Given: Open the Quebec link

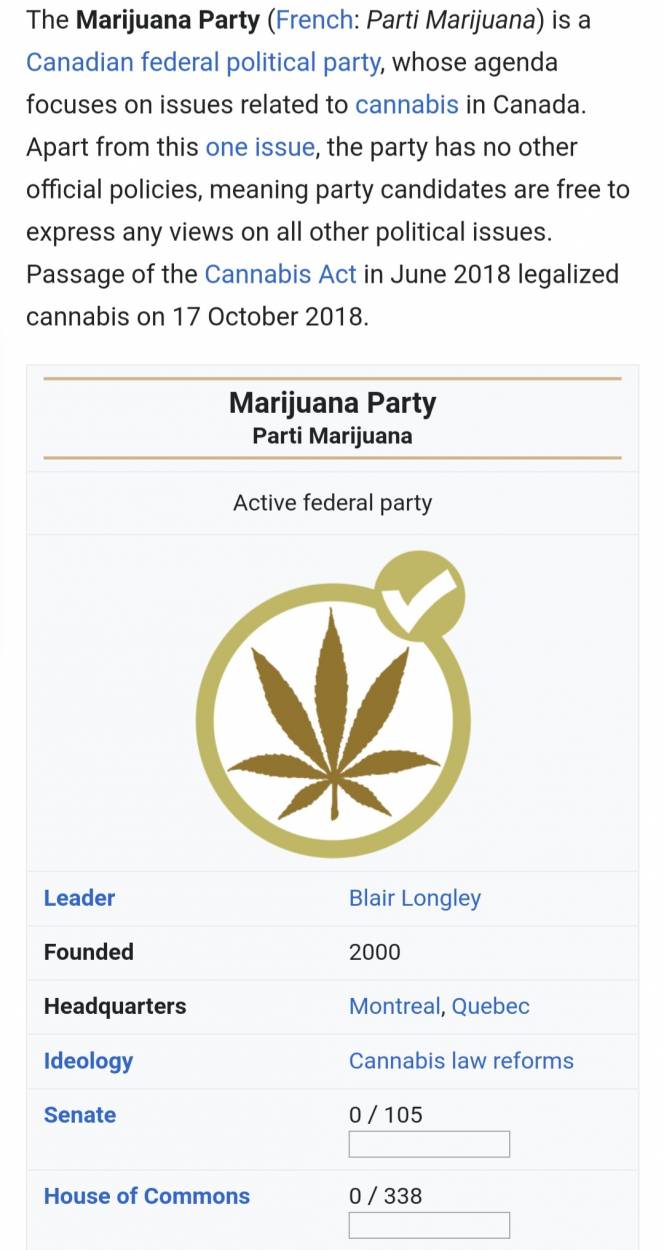Looking at the screenshot, I should coord(490,1006).
